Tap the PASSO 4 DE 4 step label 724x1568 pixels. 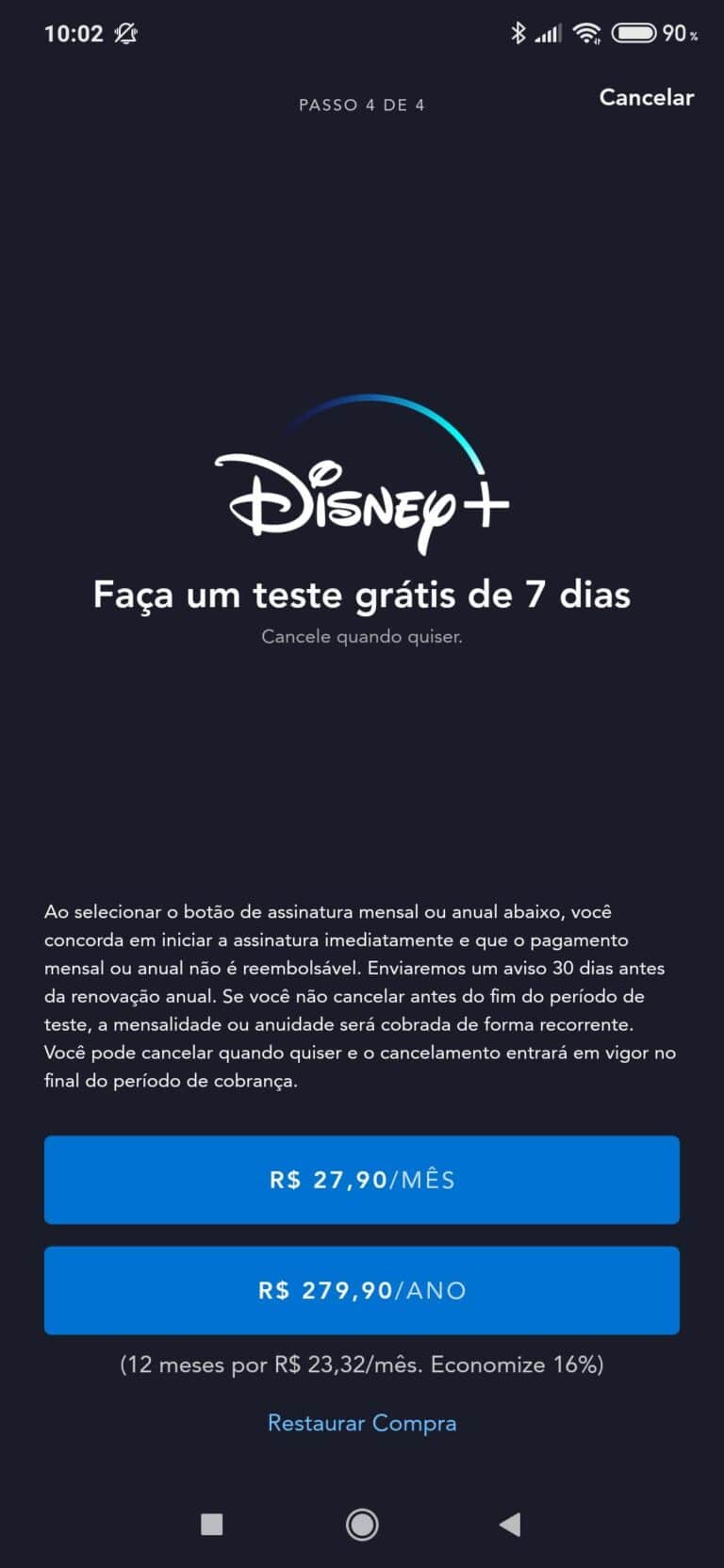pyautogui.click(x=362, y=105)
